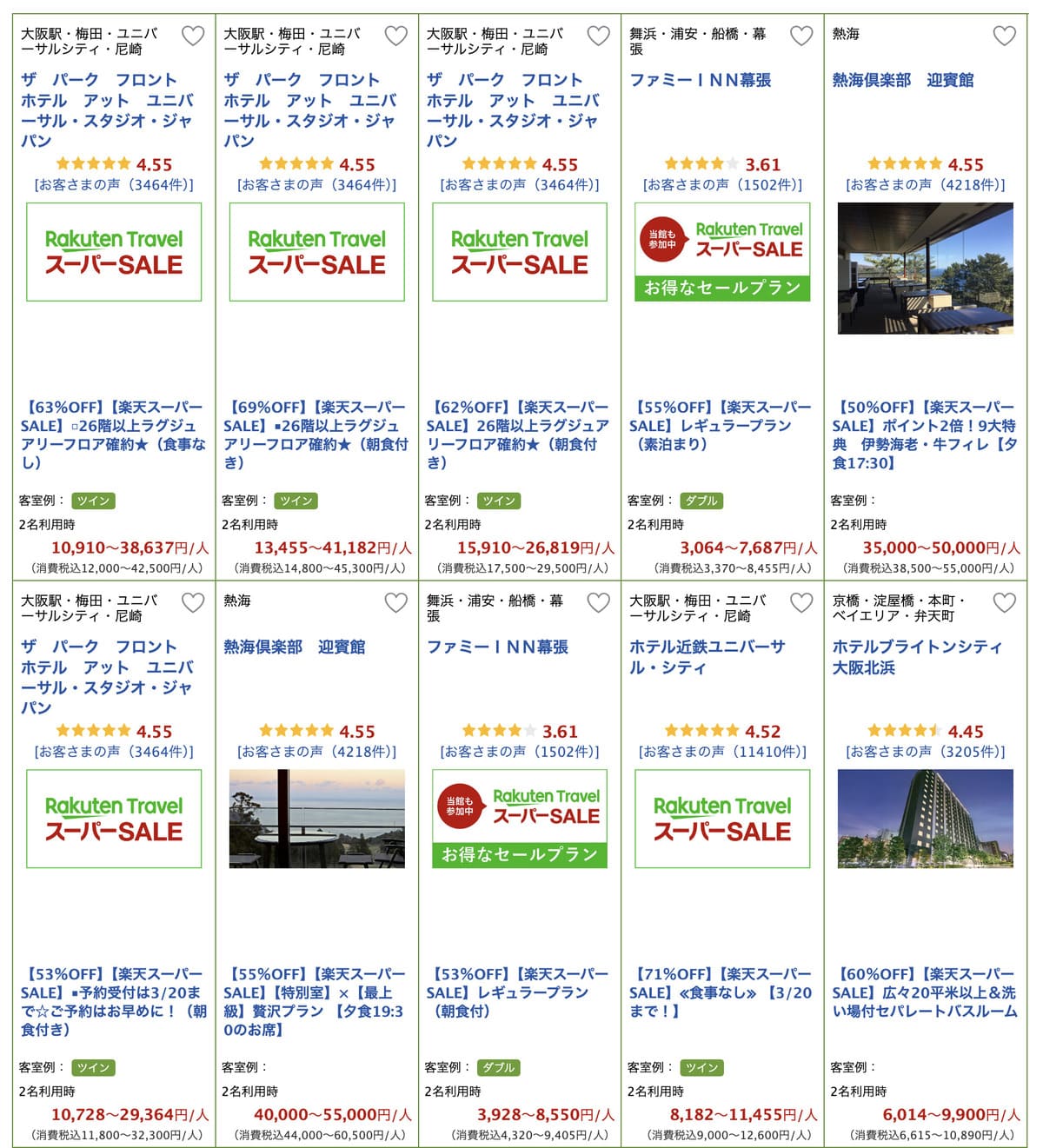The image size is (1043, 1148).
Task: Open the ホテル近鉄ユニバーサル・シティ hotel name link
Action: point(707,657)
